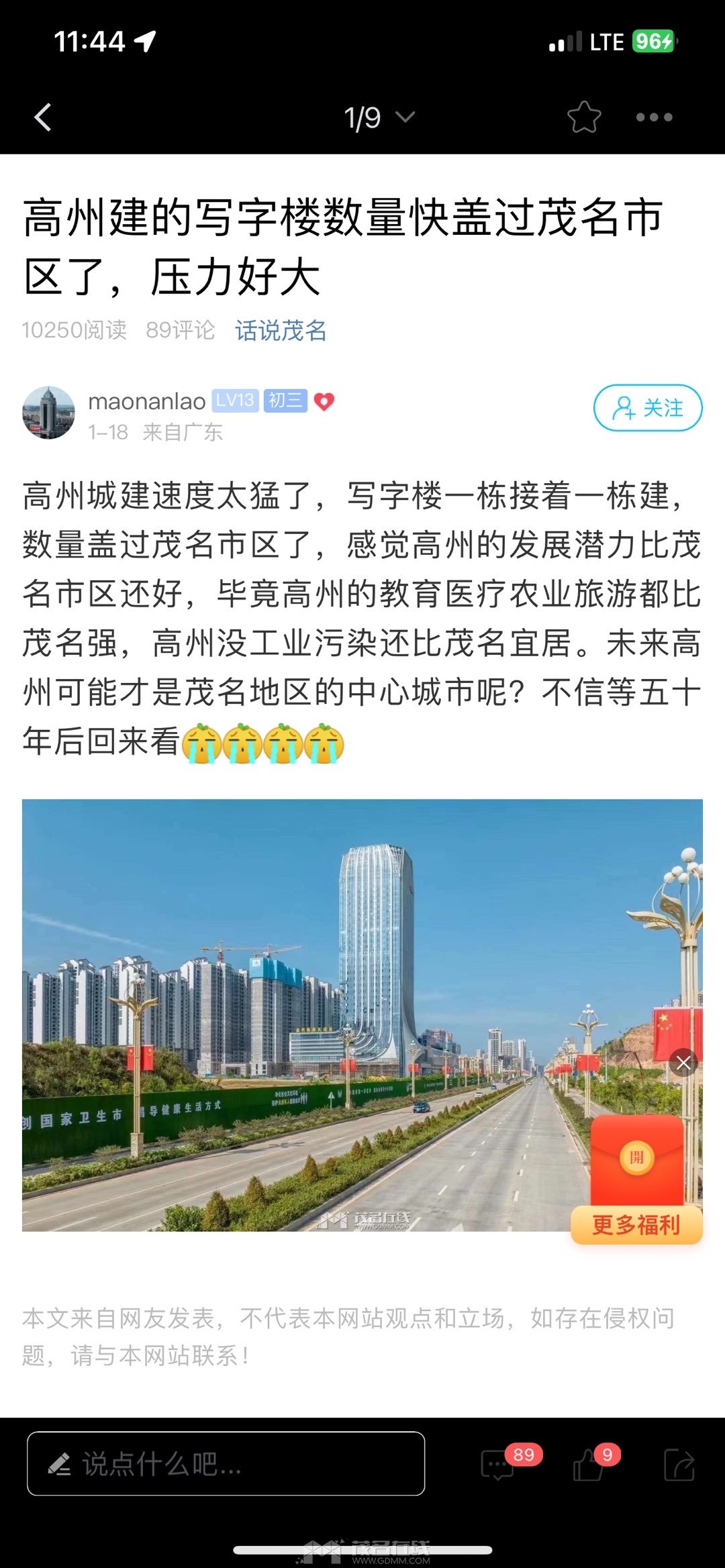
Task: Open the three-dot more options menu
Action: 654,117
